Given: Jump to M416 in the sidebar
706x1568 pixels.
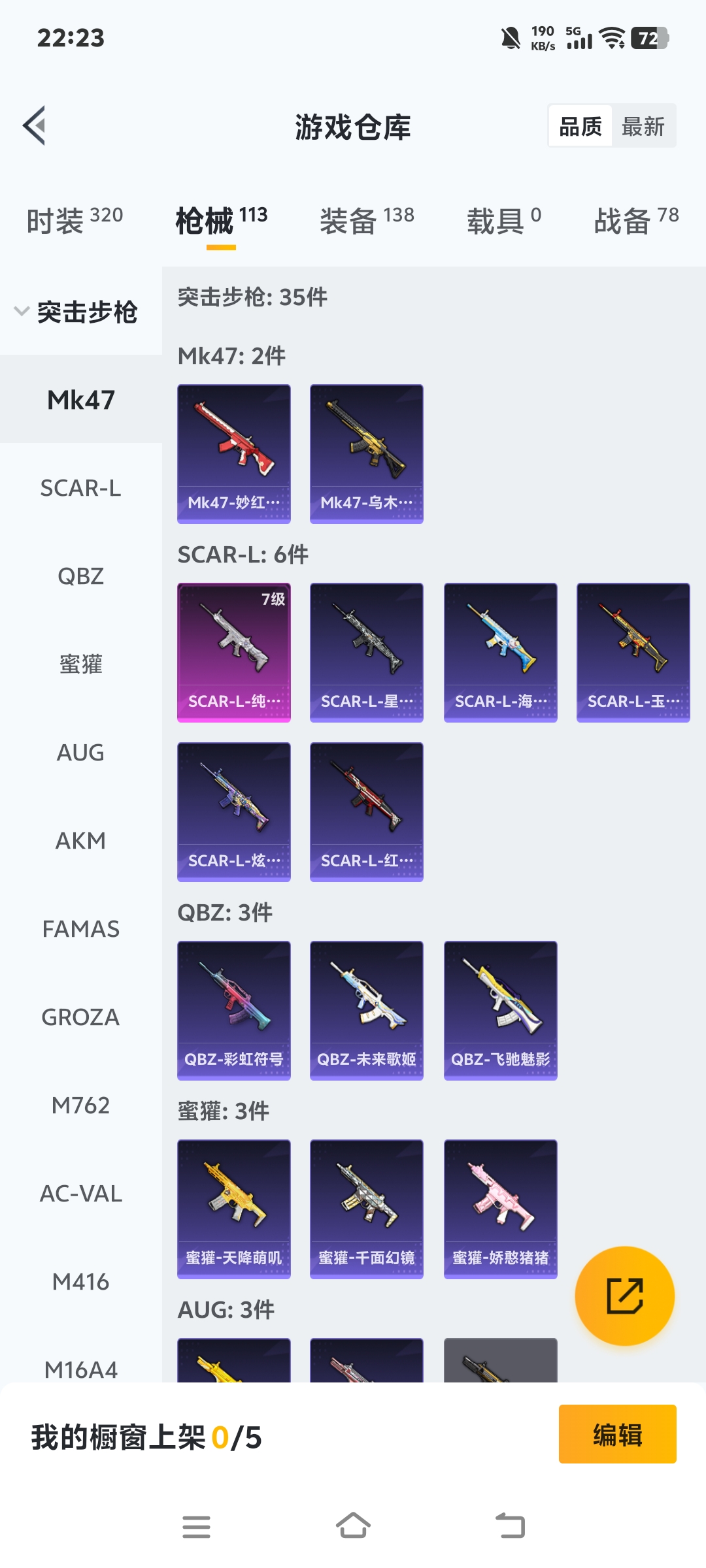Looking at the screenshot, I should coord(80,1282).
